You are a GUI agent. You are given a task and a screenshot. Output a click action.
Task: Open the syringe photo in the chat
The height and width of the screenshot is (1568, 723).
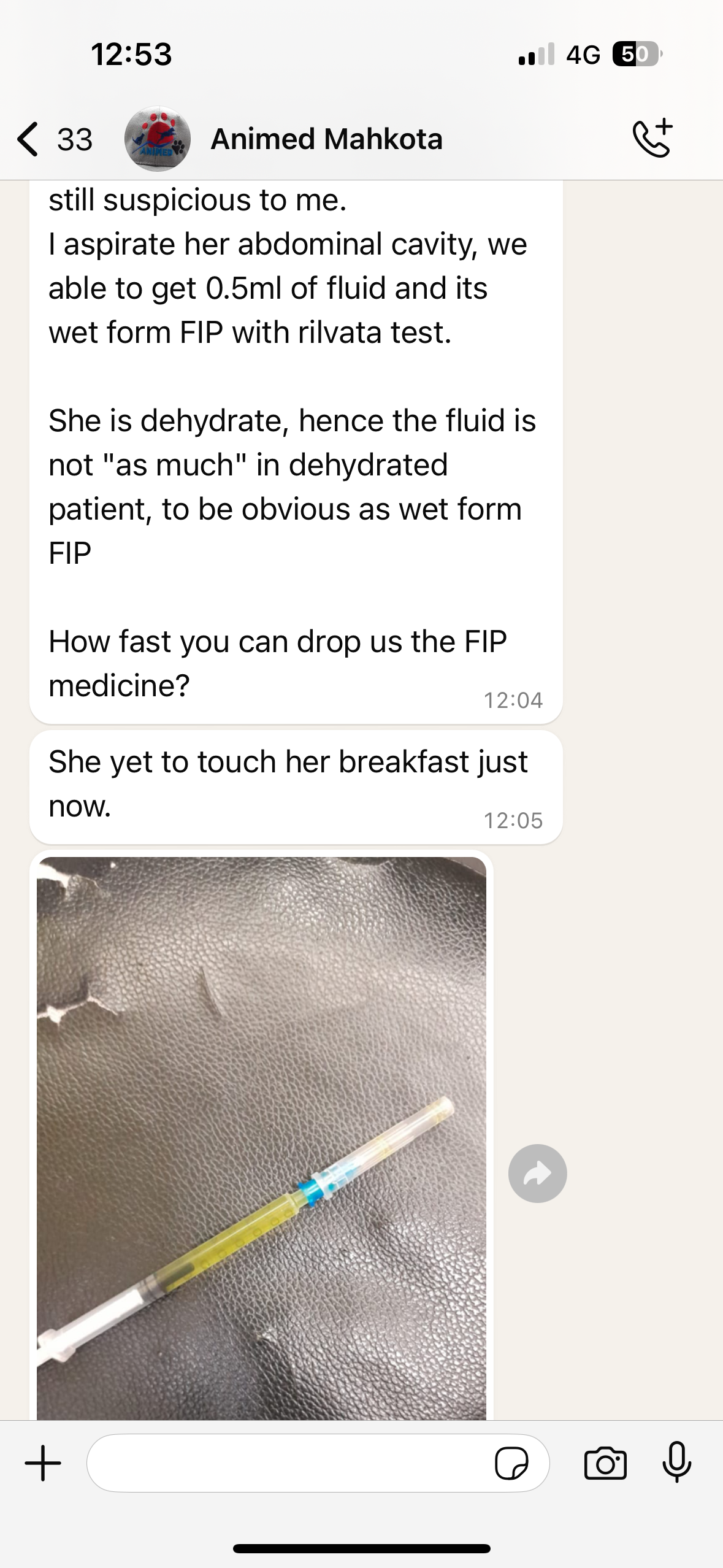261,1139
